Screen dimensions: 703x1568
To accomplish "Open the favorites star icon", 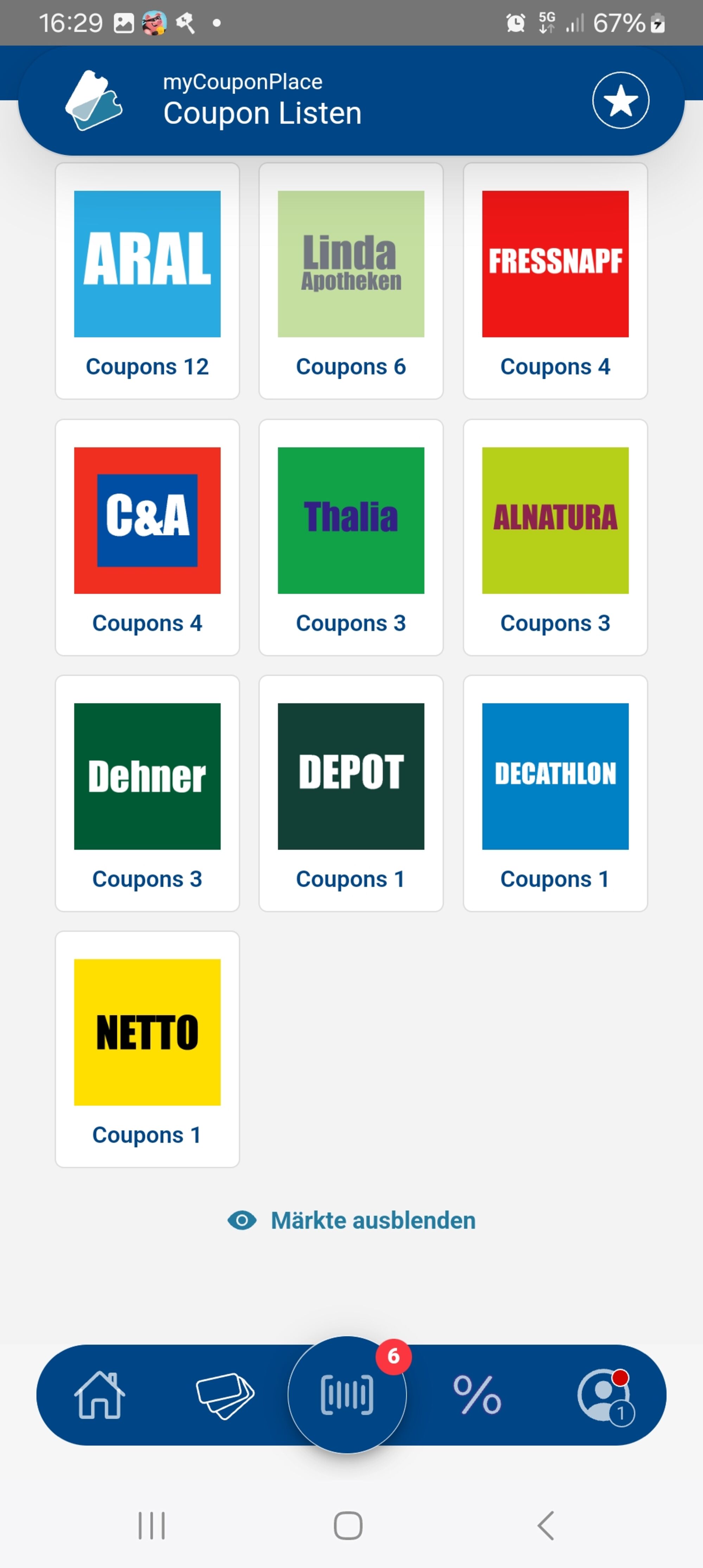I will (620, 101).
